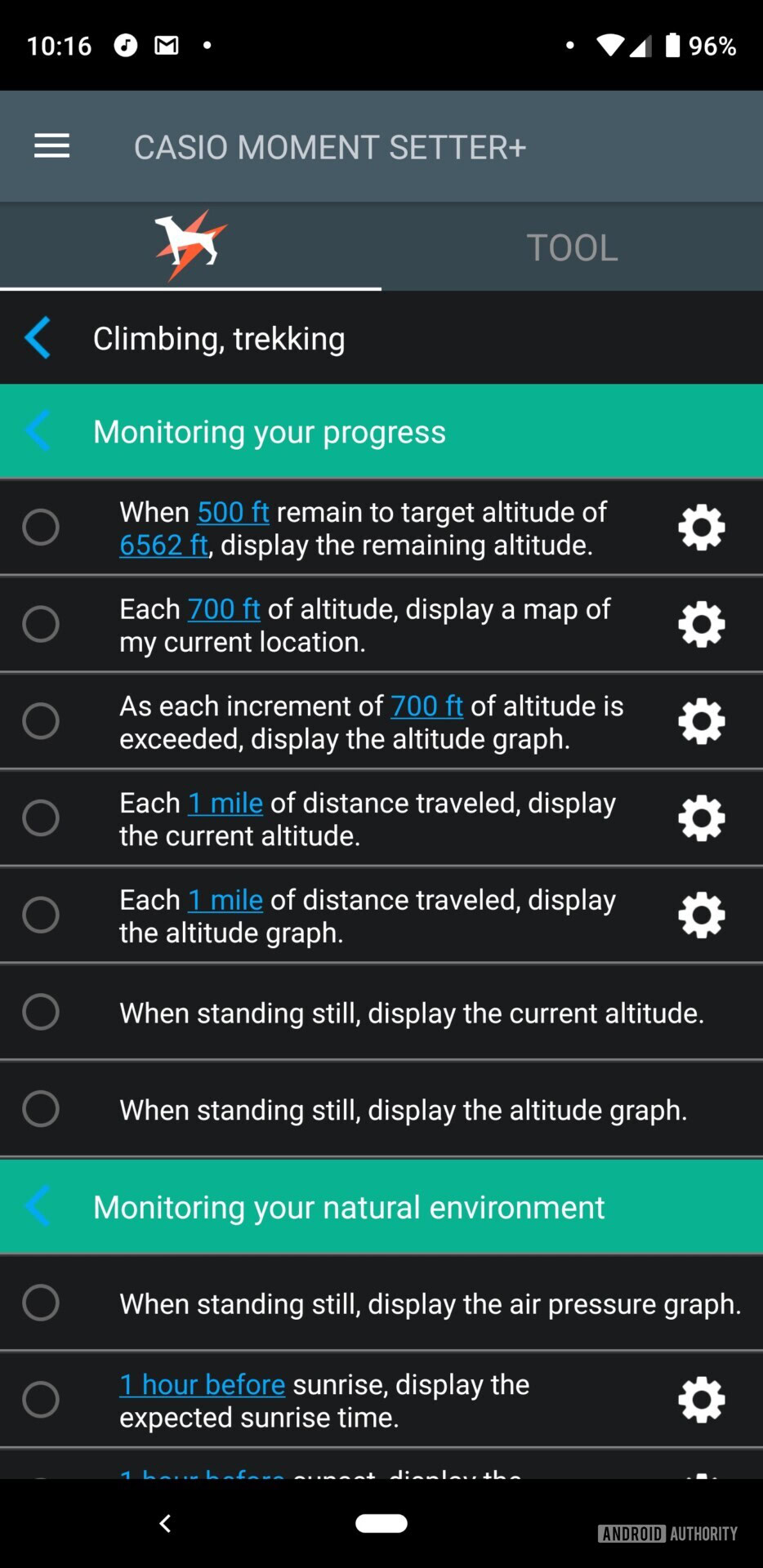Screen dimensions: 763x1568
Task: Open settings for altitude increment graph option
Action: 701,721
